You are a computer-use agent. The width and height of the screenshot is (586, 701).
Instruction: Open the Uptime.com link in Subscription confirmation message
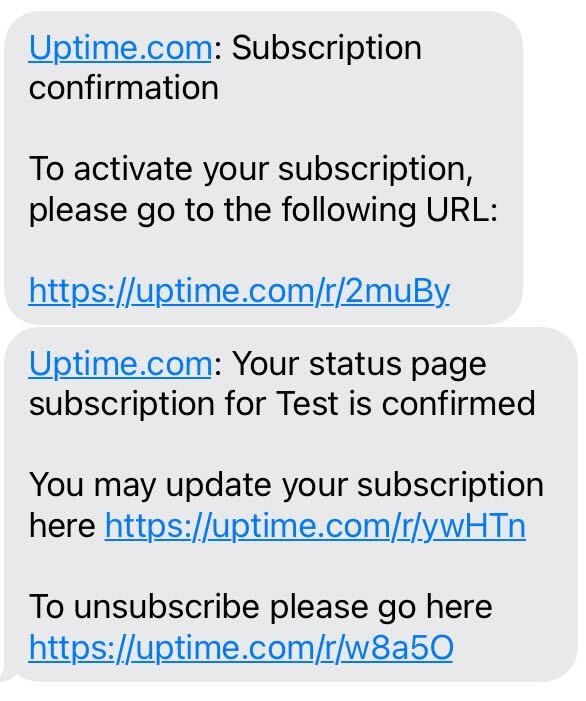click(120, 48)
